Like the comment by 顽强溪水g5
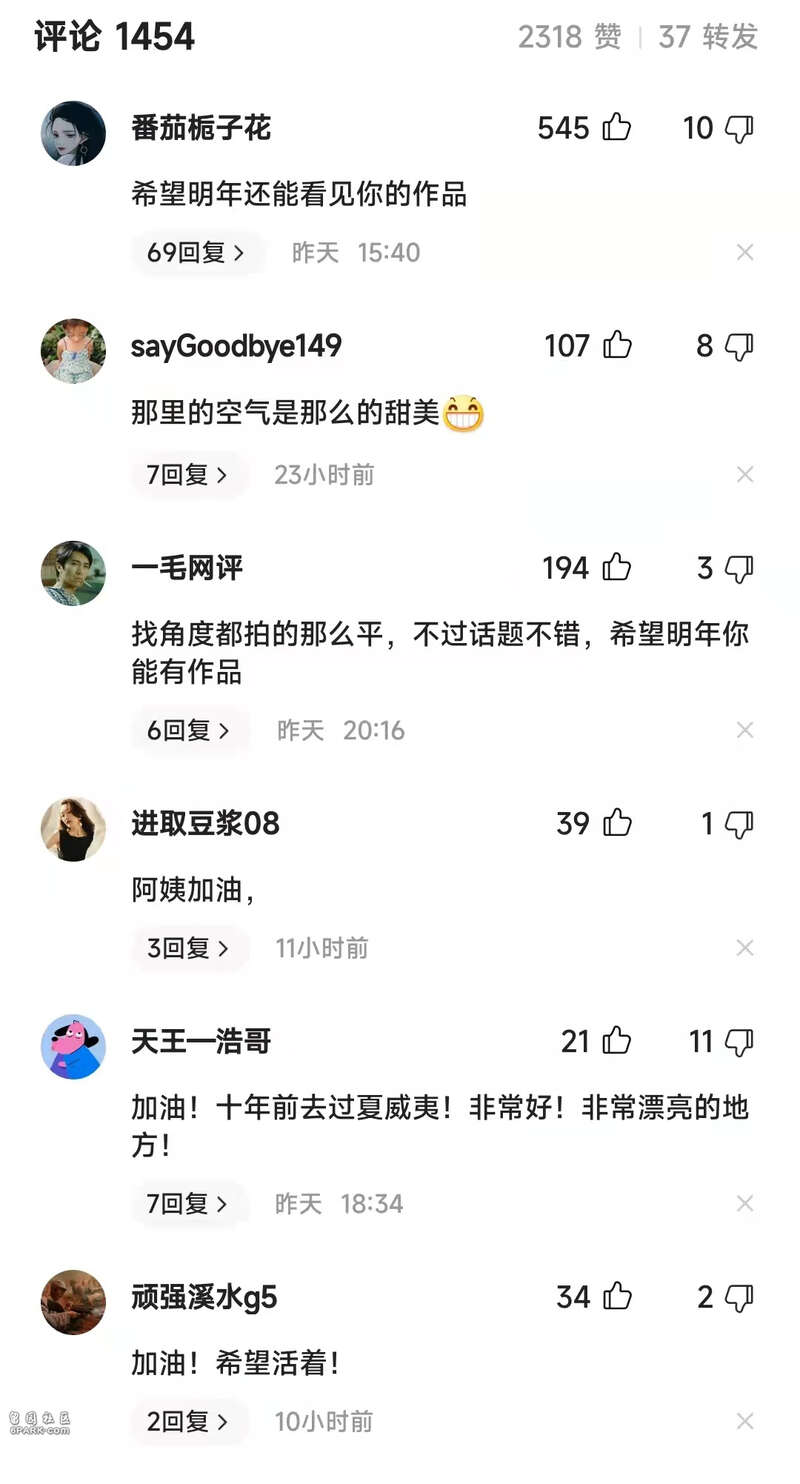 point(617,1297)
